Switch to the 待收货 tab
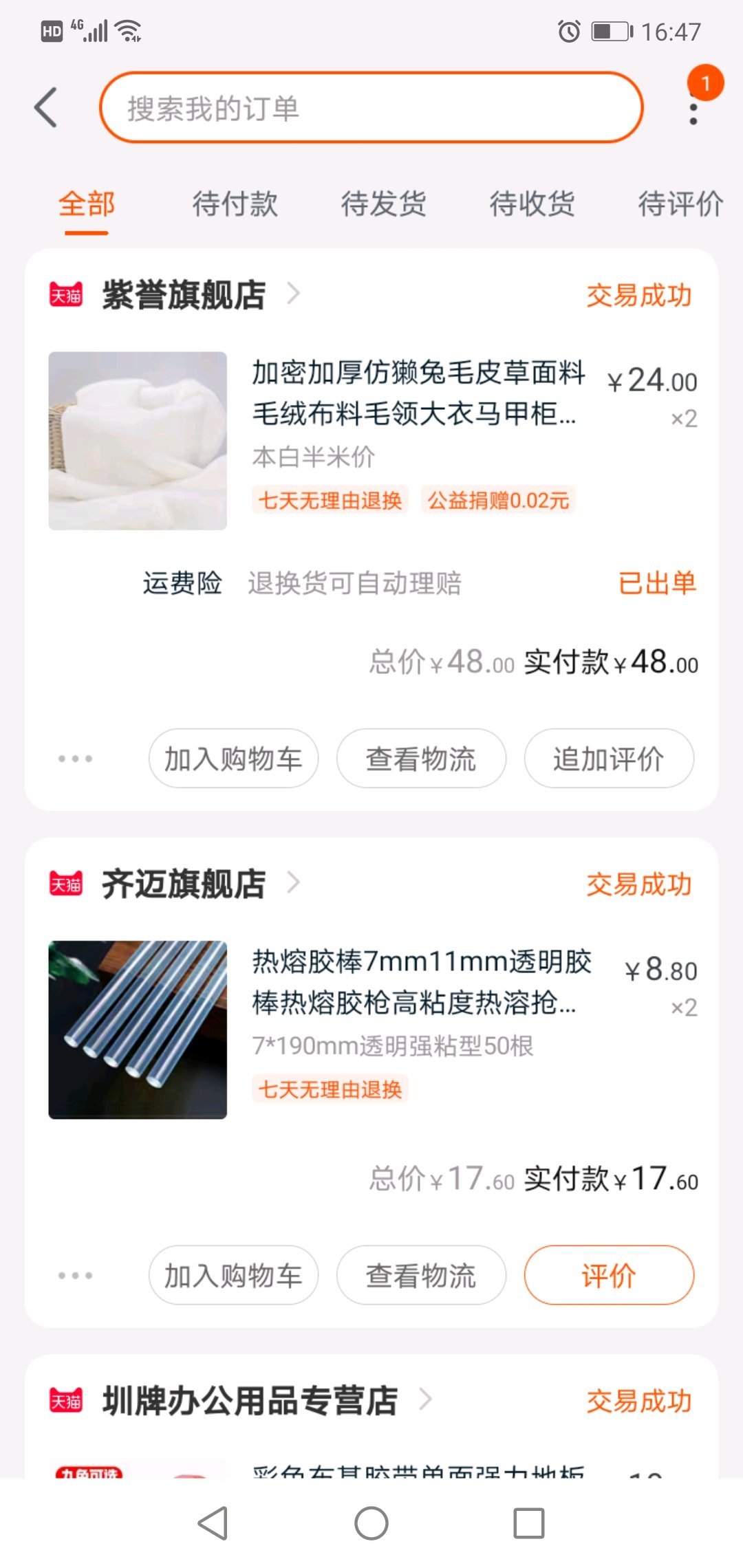 [x=532, y=204]
